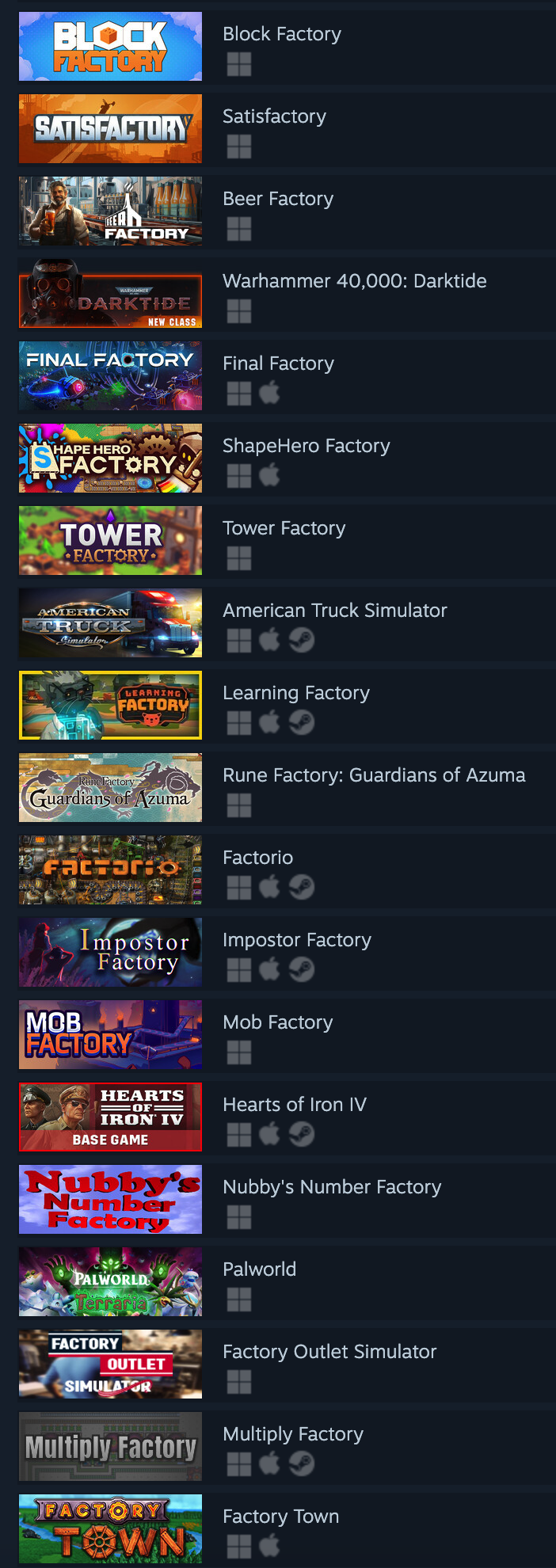Image resolution: width=556 pixels, height=1568 pixels.
Task: Open the ShapeHero Factory result
Action: click(306, 447)
